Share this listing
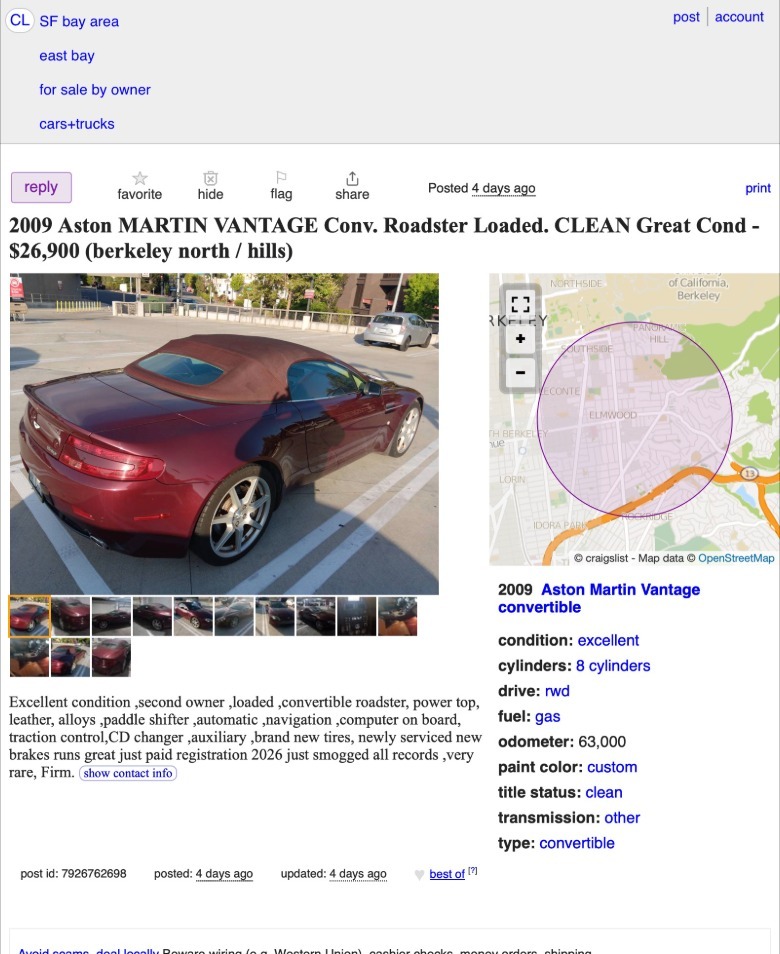780x954 pixels. [352, 185]
